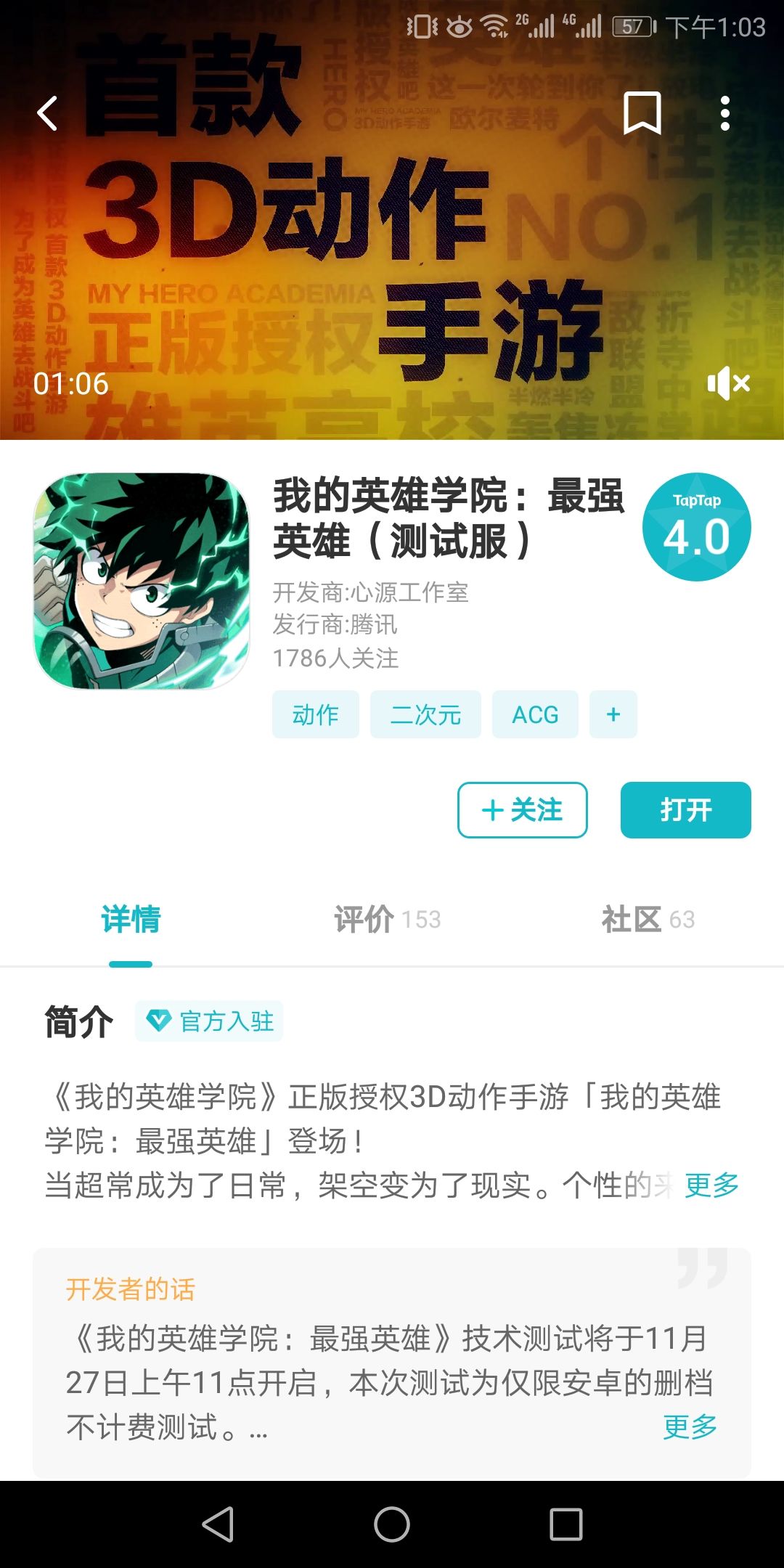Tap the home circle navigation button
This screenshot has height=1568, width=784.
[392, 1524]
